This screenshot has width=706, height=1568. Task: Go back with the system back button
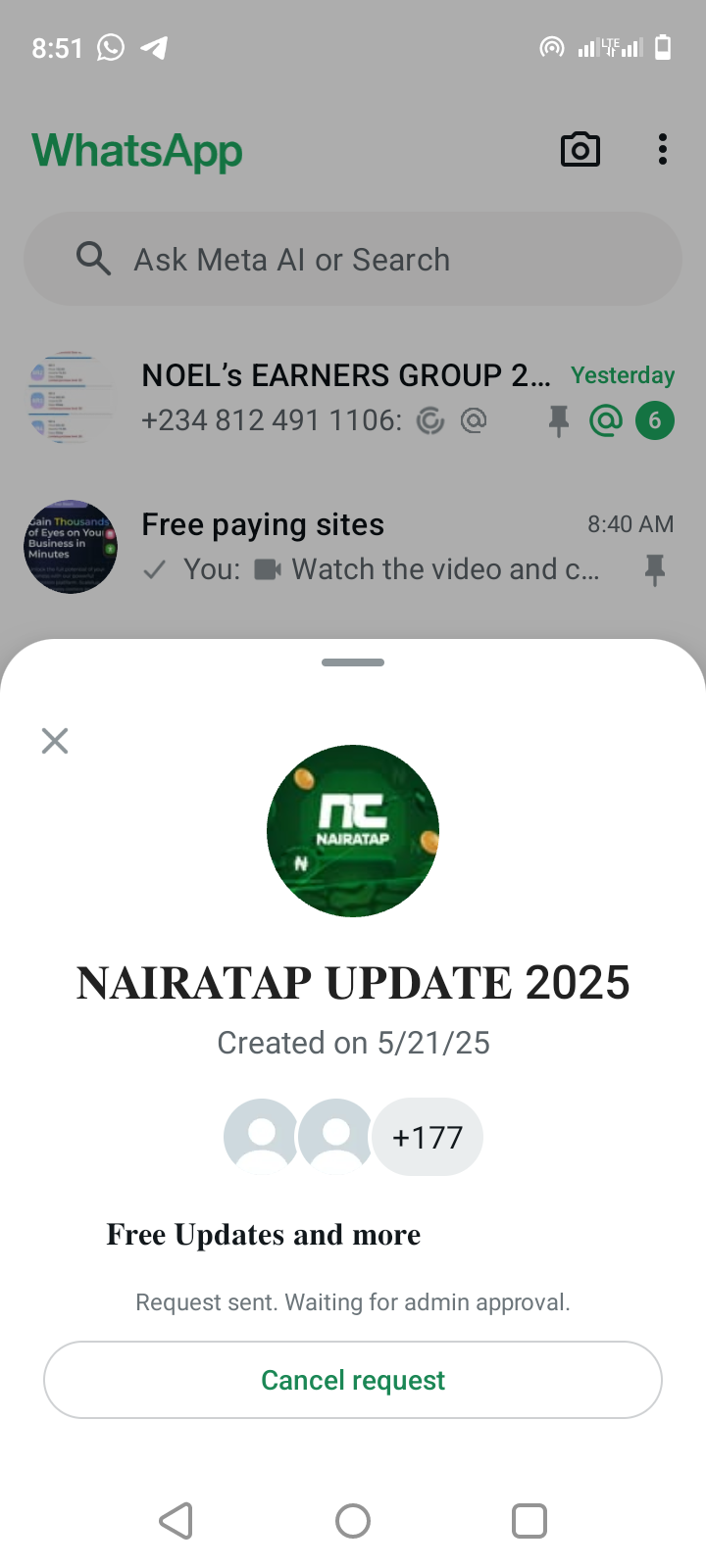tap(176, 1521)
